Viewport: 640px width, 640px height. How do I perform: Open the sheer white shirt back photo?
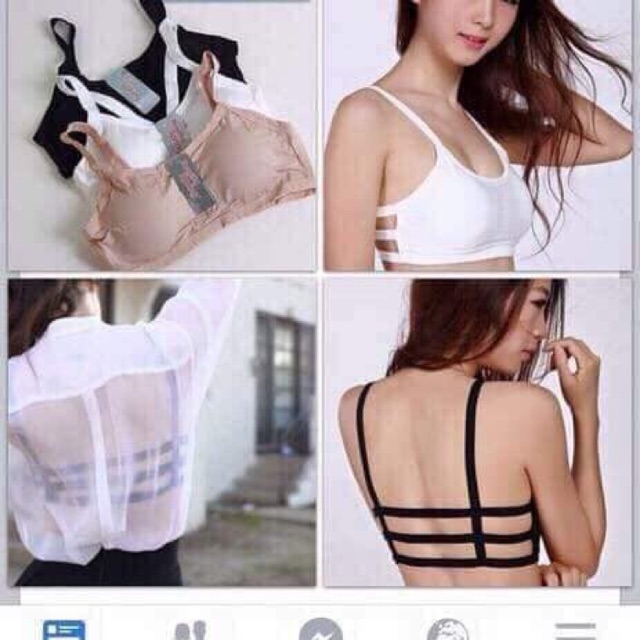tap(160, 432)
